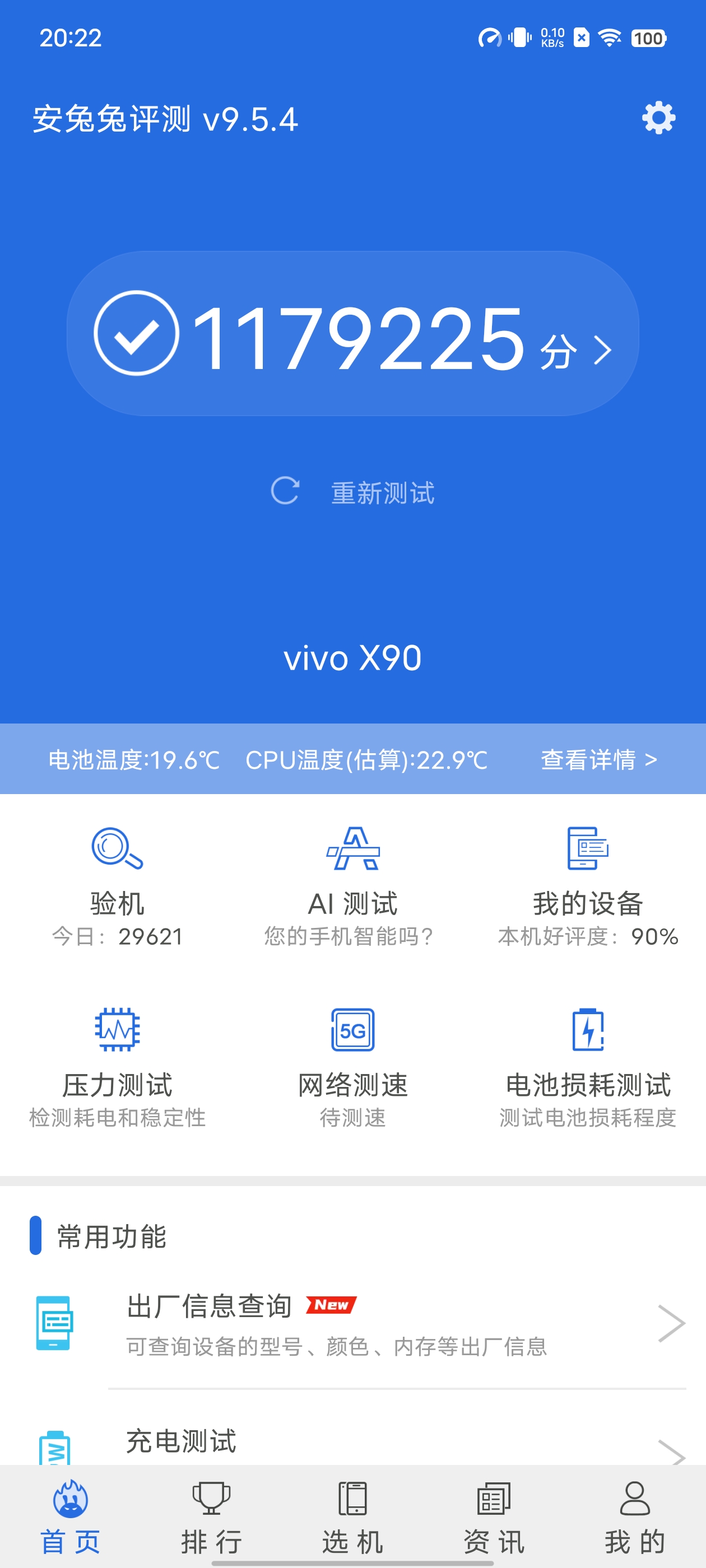Image resolution: width=706 pixels, height=1568 pixels.
Task: Open the settings gear
Action: [657, 118]
